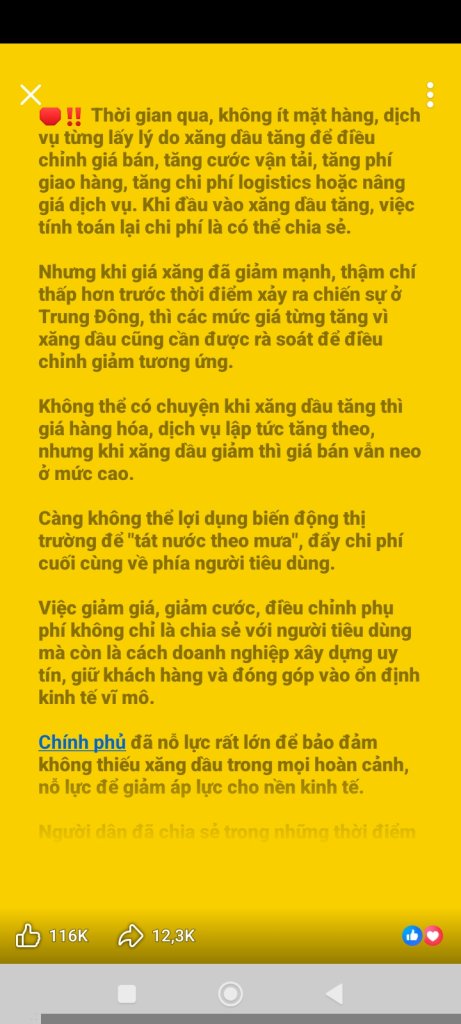Open the three-dot overflow menu

click(430, 95)
